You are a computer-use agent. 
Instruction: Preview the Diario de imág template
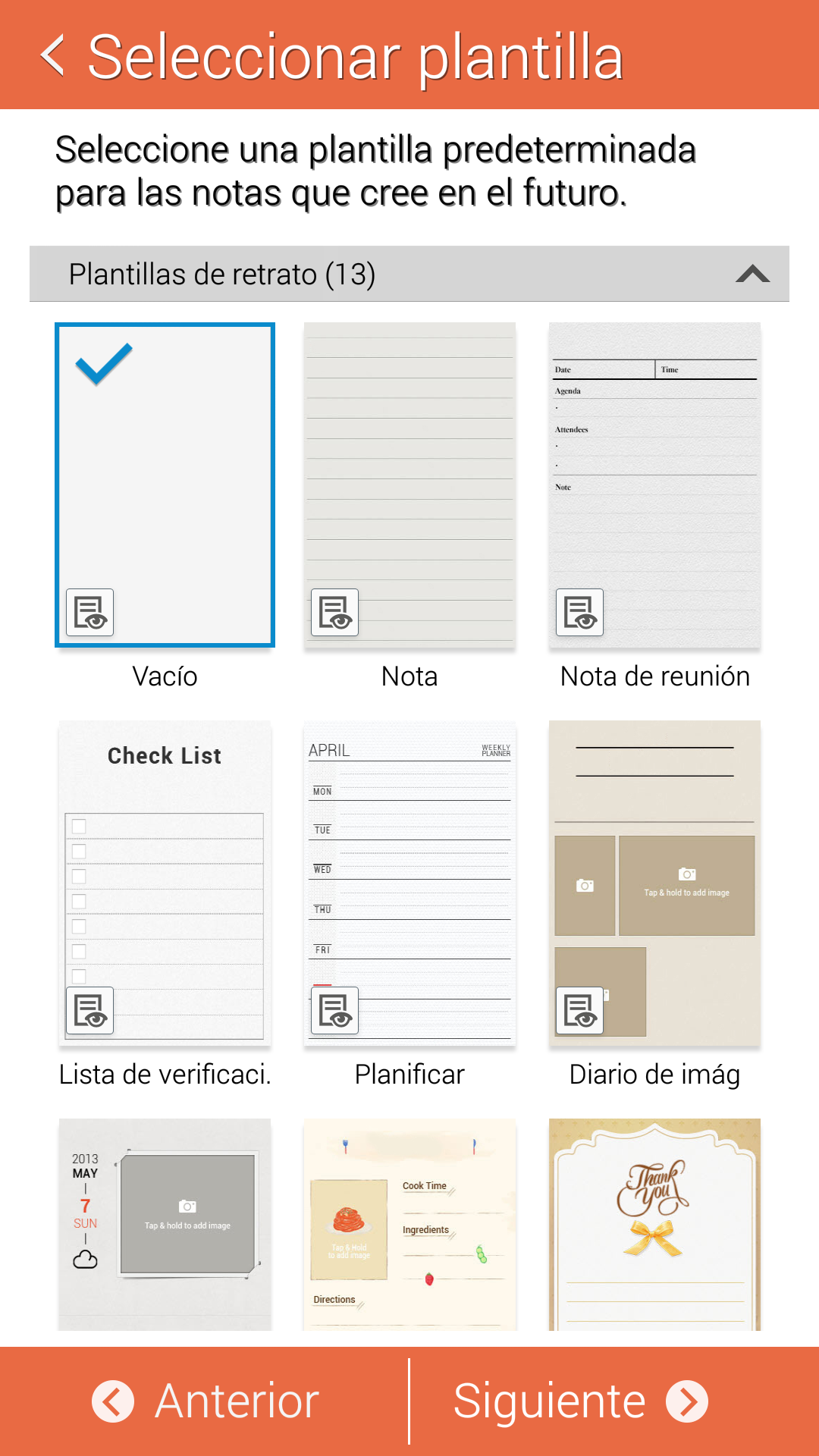[x=580, y=1010]
